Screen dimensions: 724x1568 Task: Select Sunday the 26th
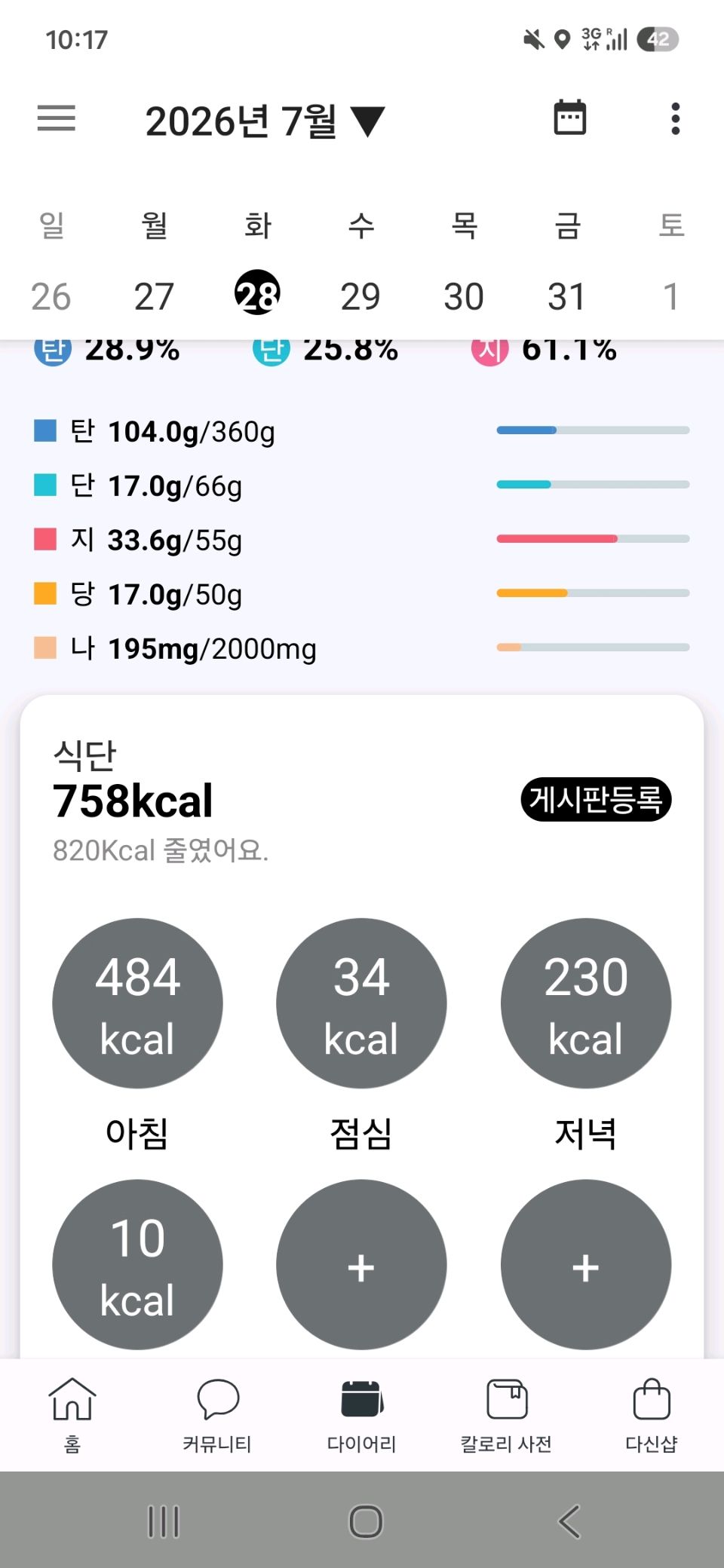tap(51, 296)
